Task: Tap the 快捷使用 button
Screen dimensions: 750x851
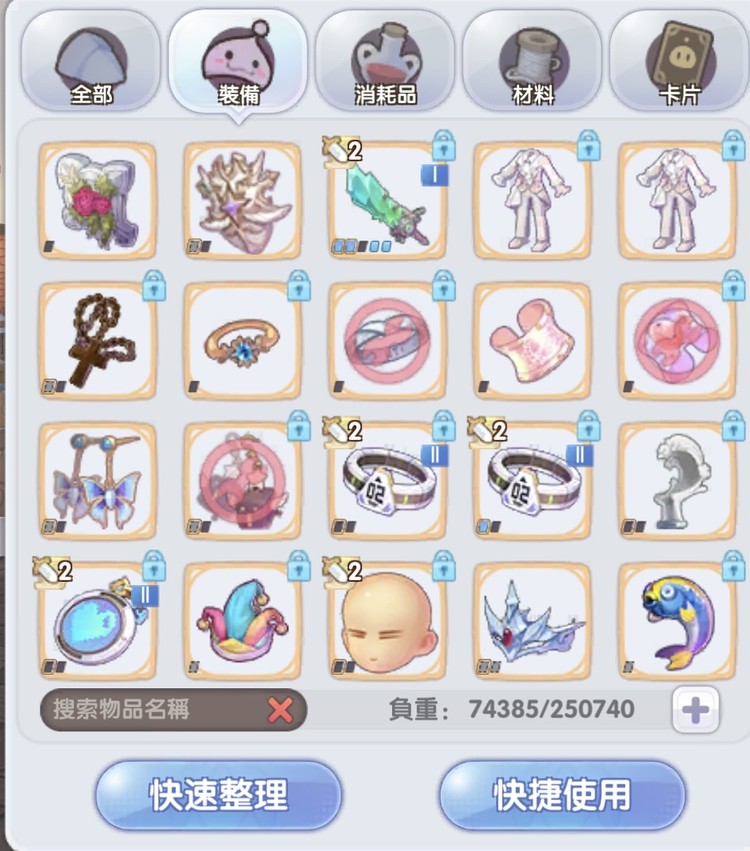Action: (x=562, y=795)
